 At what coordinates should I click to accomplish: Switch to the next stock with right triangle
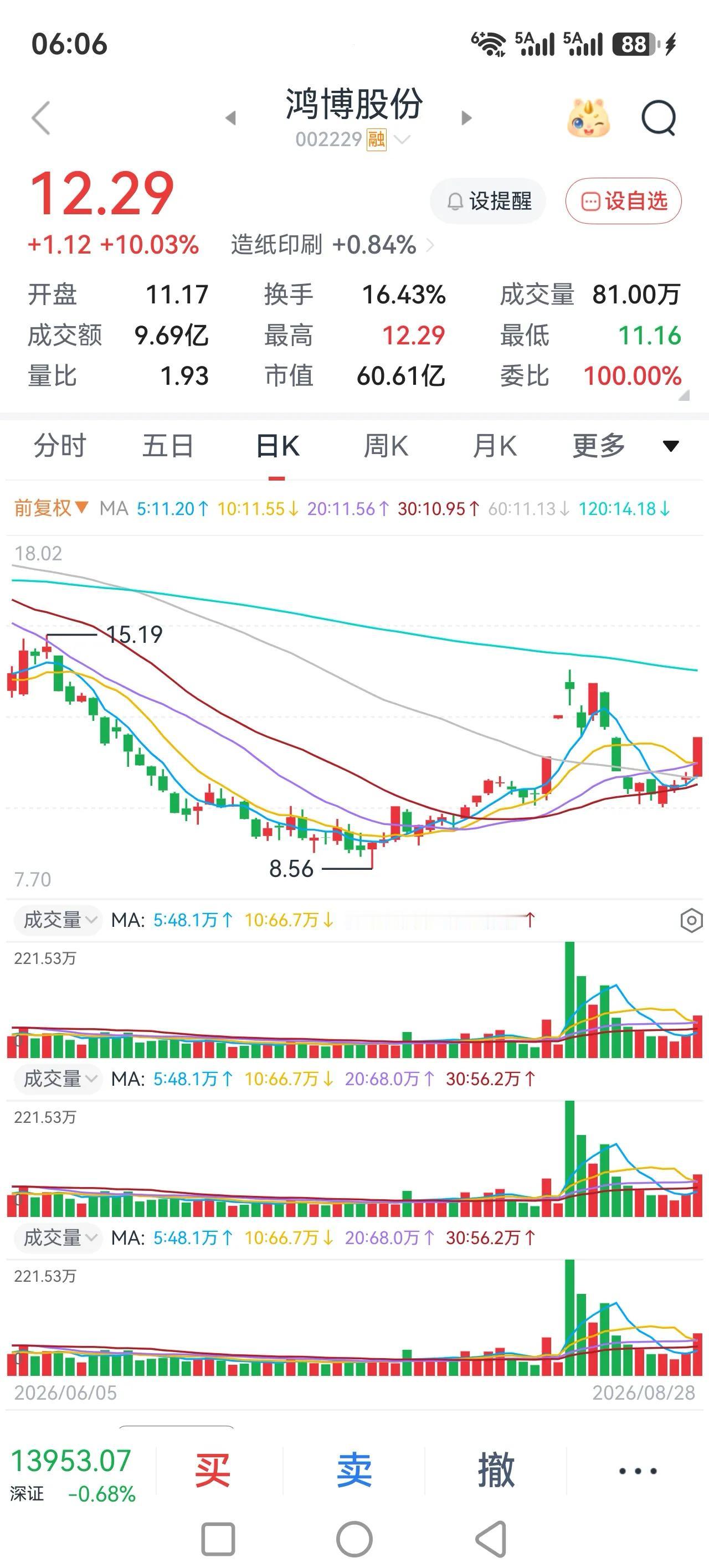pos(466,117)
